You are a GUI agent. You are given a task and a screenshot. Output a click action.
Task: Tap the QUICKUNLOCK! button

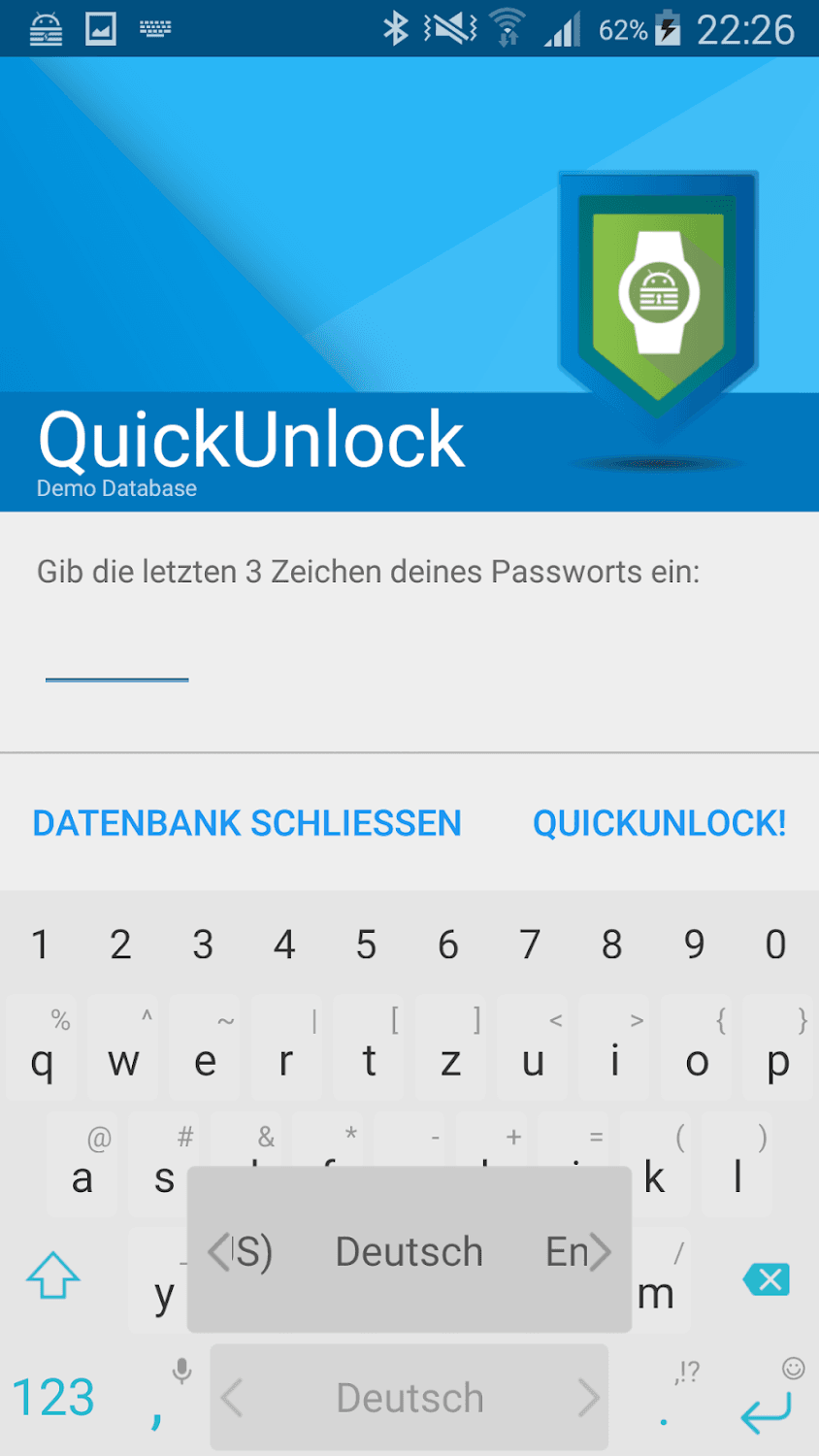click(659, 823)
